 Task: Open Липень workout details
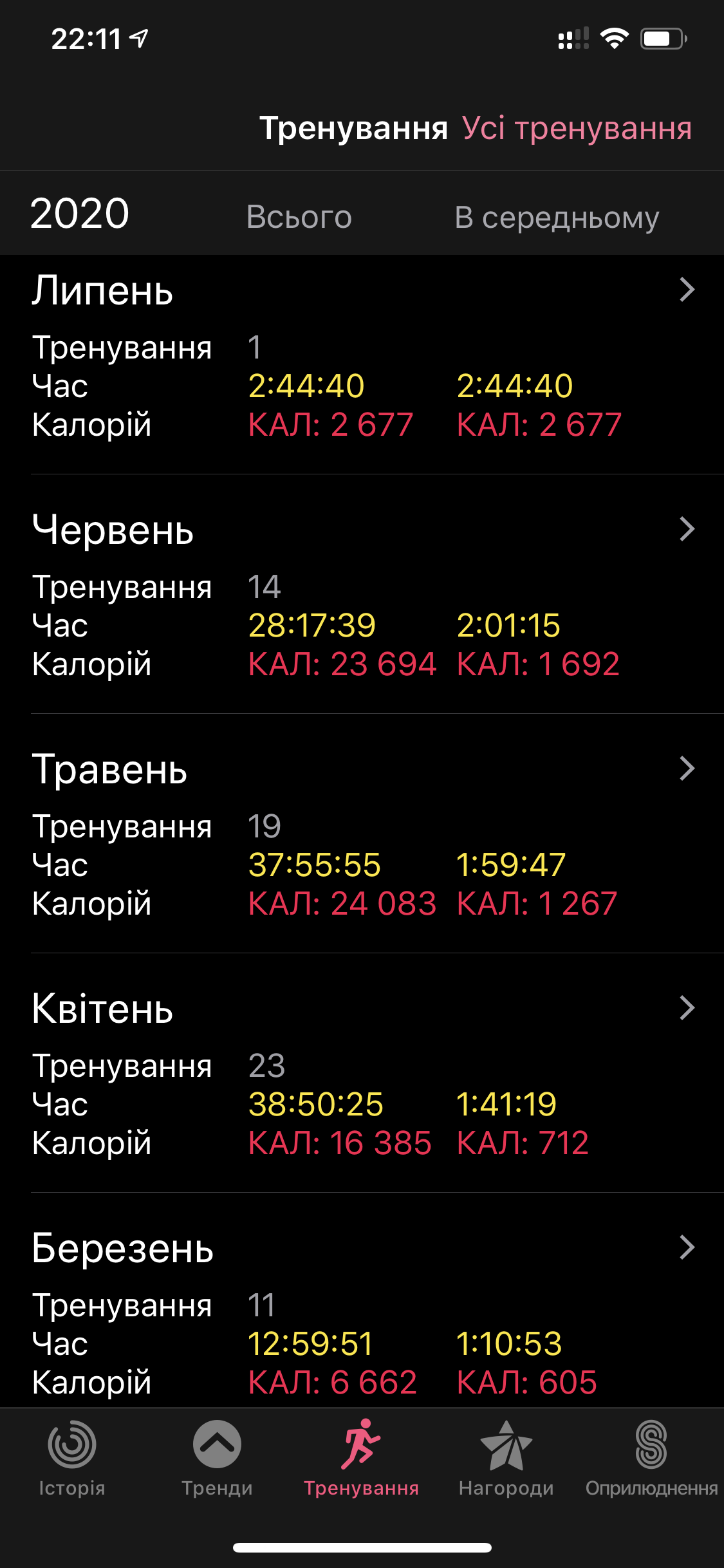687,290
